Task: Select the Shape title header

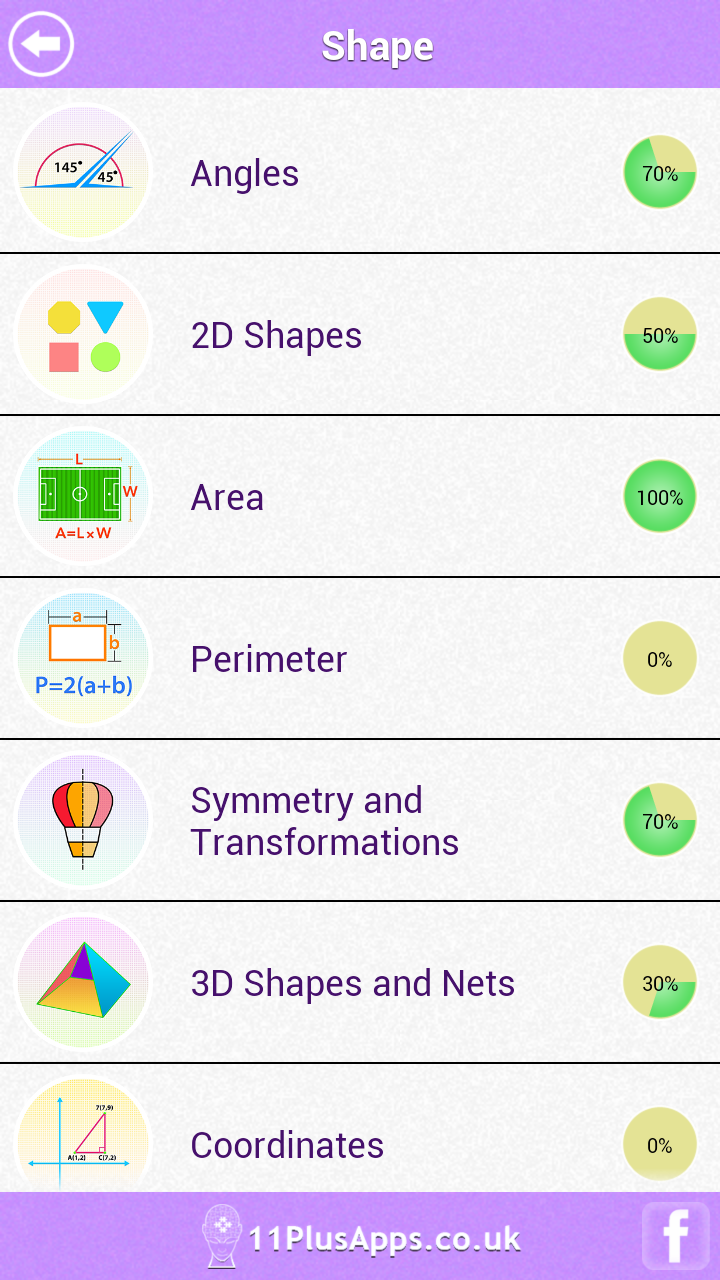Action: (377, 44)
